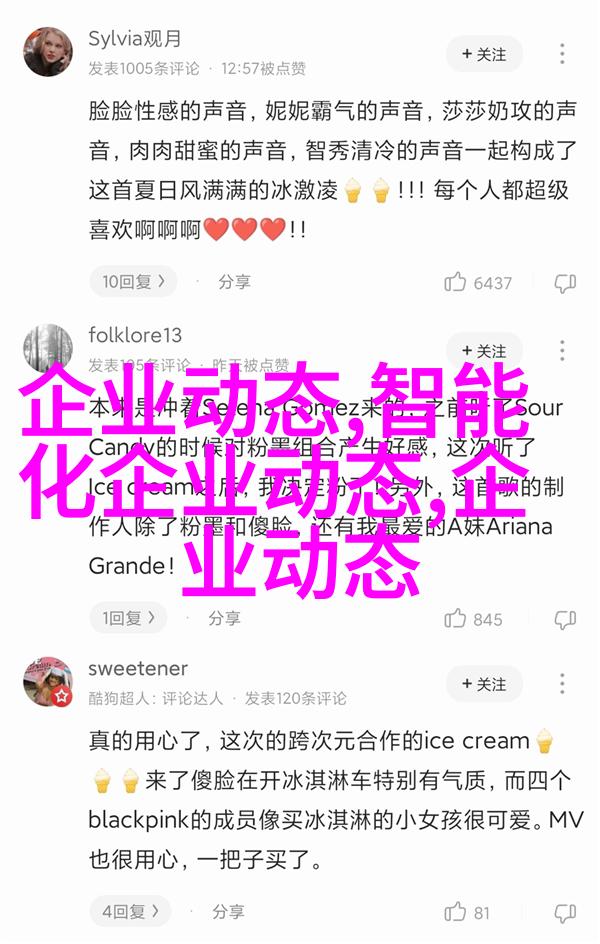The height and width of the screenshot is (944, 600).
Task: Open Sylvia观月's profile avatar
Action: tap(48, 52)
